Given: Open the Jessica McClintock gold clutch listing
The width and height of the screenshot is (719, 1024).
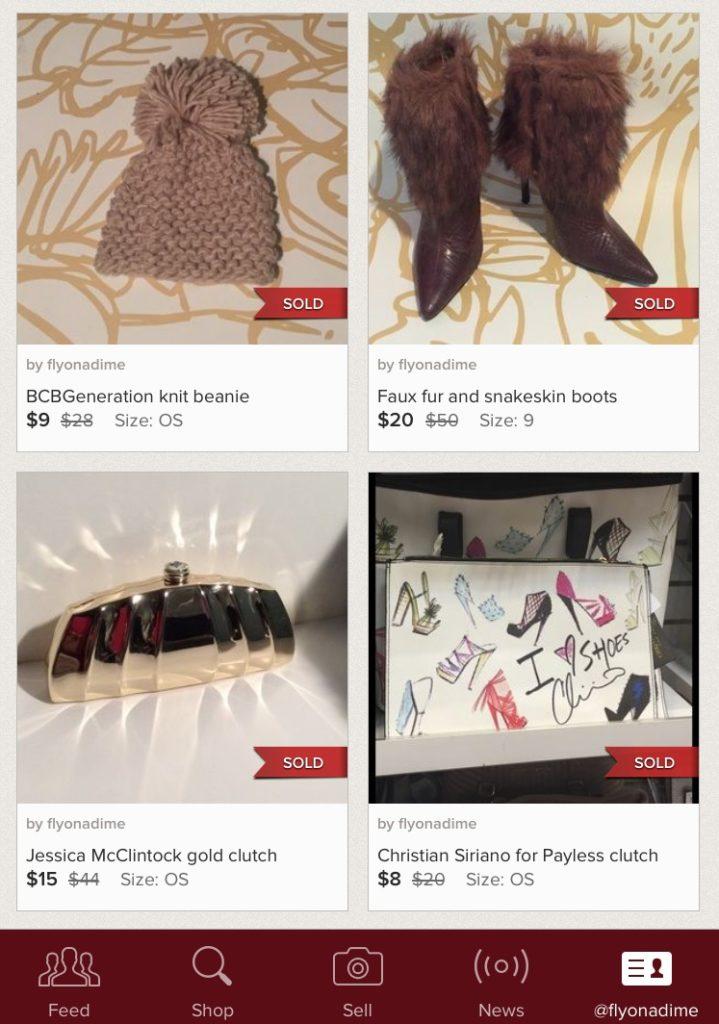Looking at the screenshot, I should [x=182, y=638].
